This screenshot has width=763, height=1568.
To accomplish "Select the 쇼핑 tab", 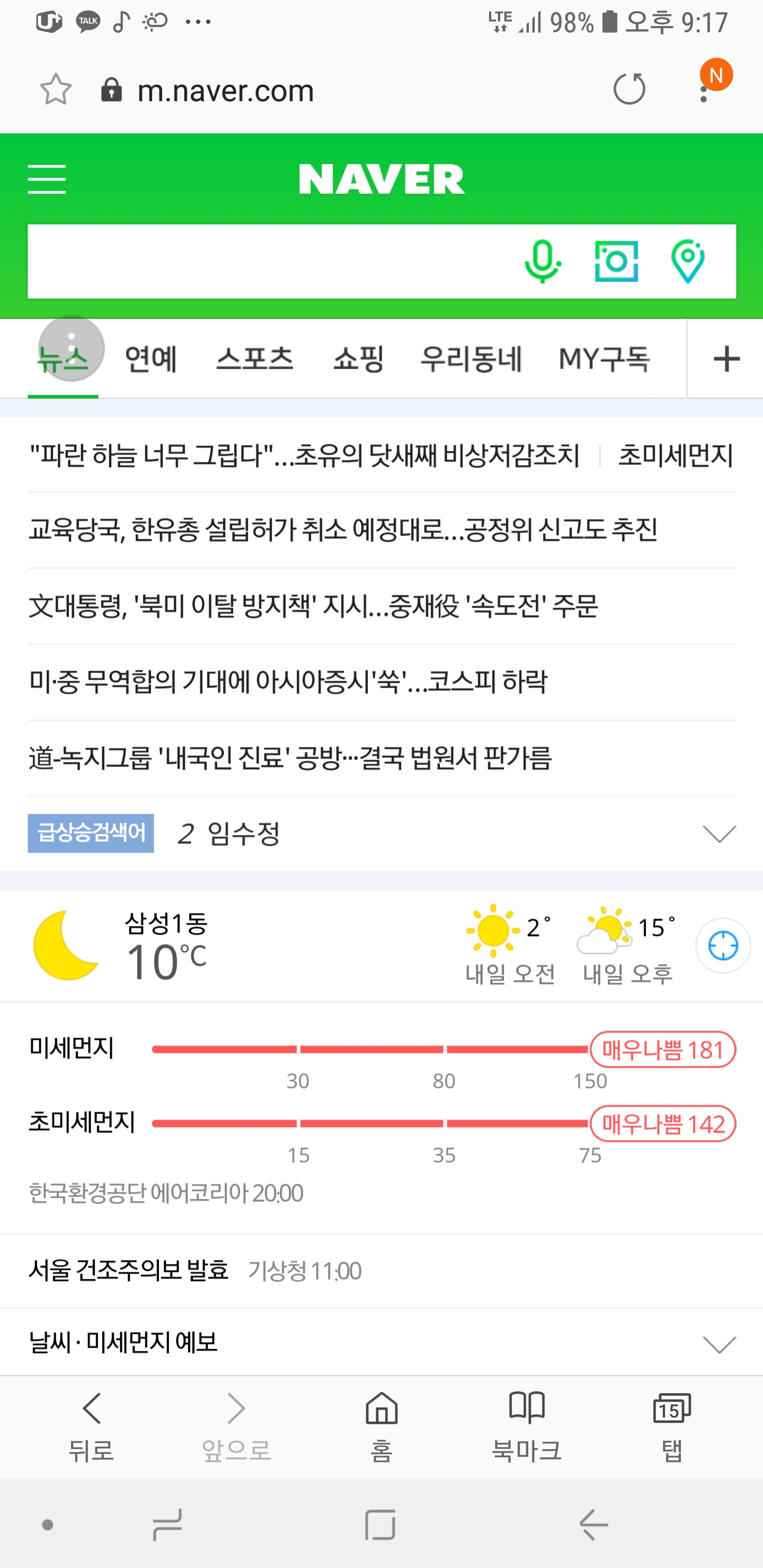I will [358, 359].
